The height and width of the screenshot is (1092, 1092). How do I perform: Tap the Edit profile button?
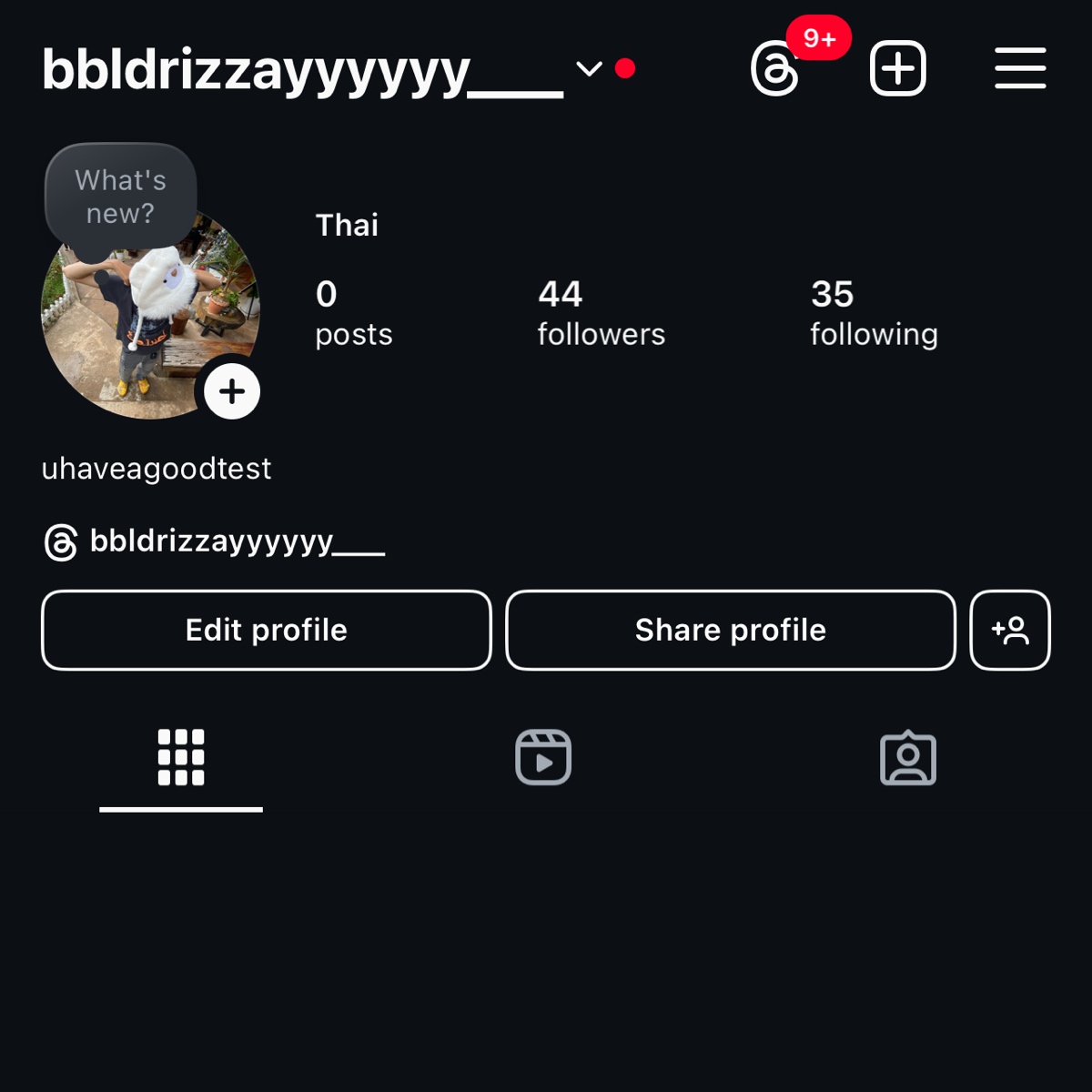(x=267, y=630)
